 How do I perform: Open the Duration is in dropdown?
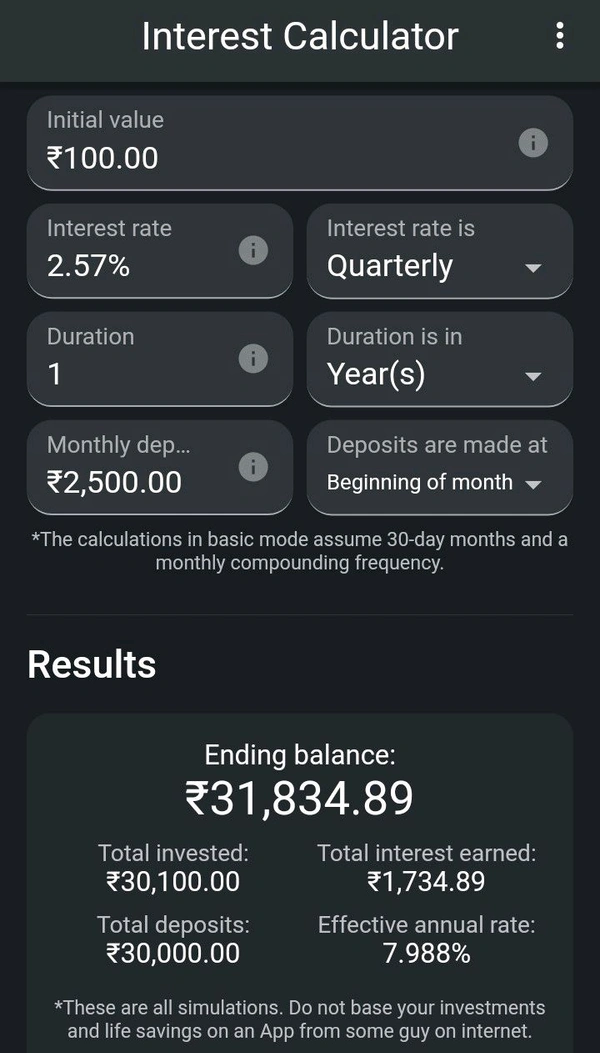439,373
